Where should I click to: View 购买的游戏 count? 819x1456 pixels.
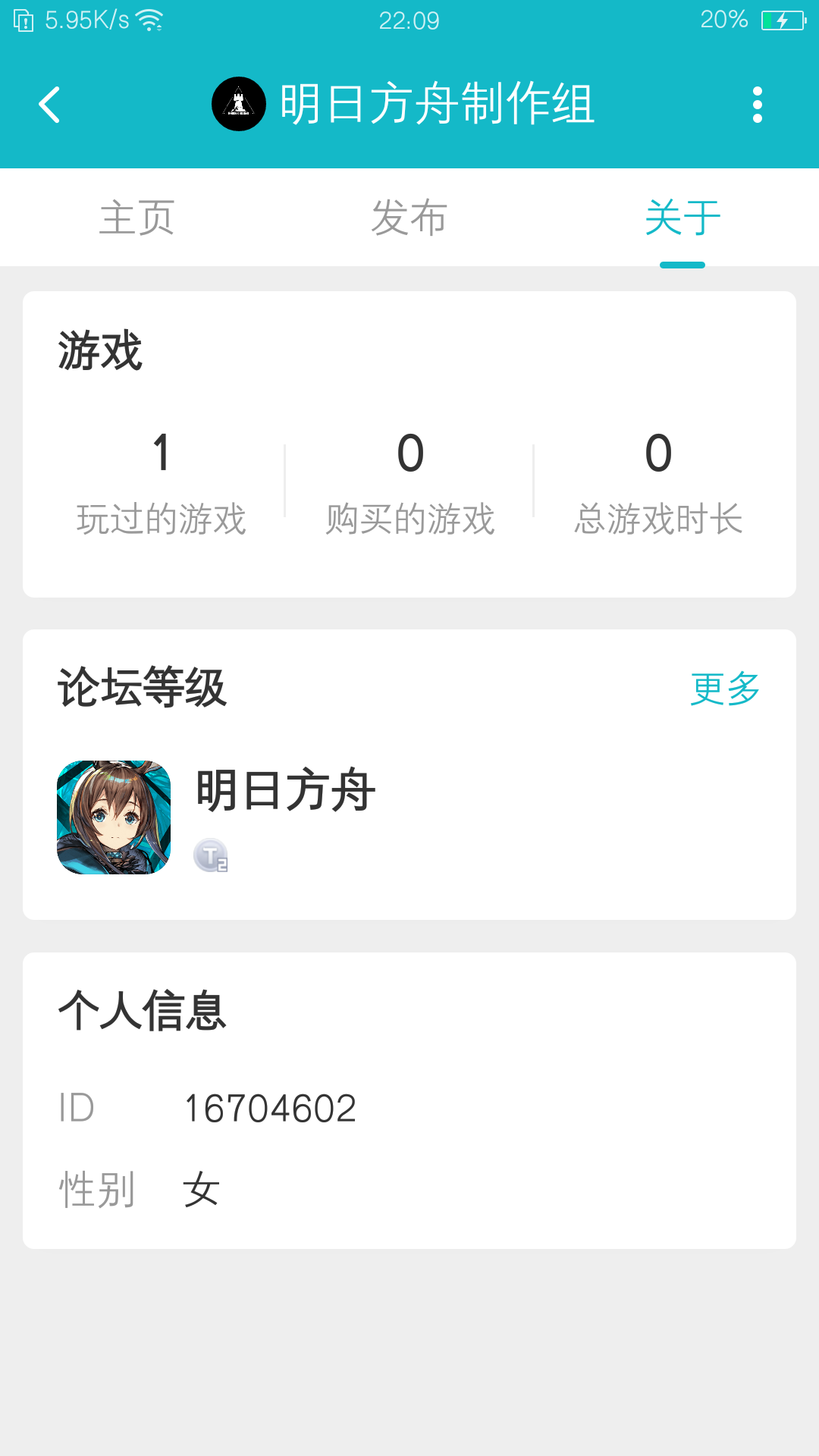pos(409,482)
